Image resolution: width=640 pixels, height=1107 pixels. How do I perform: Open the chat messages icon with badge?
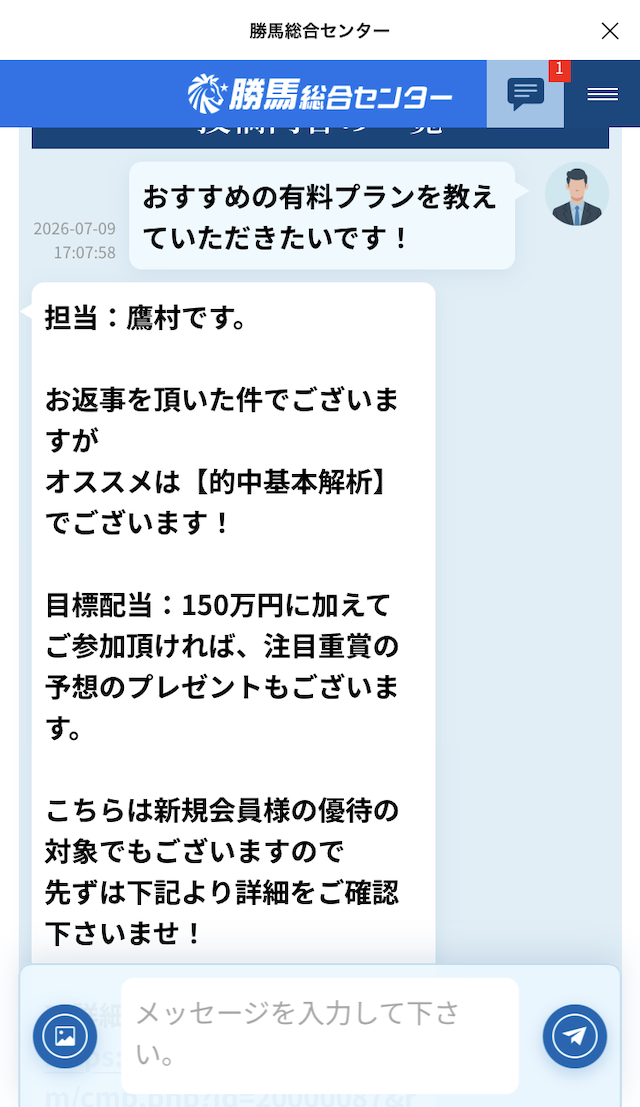tap(526, 93)
